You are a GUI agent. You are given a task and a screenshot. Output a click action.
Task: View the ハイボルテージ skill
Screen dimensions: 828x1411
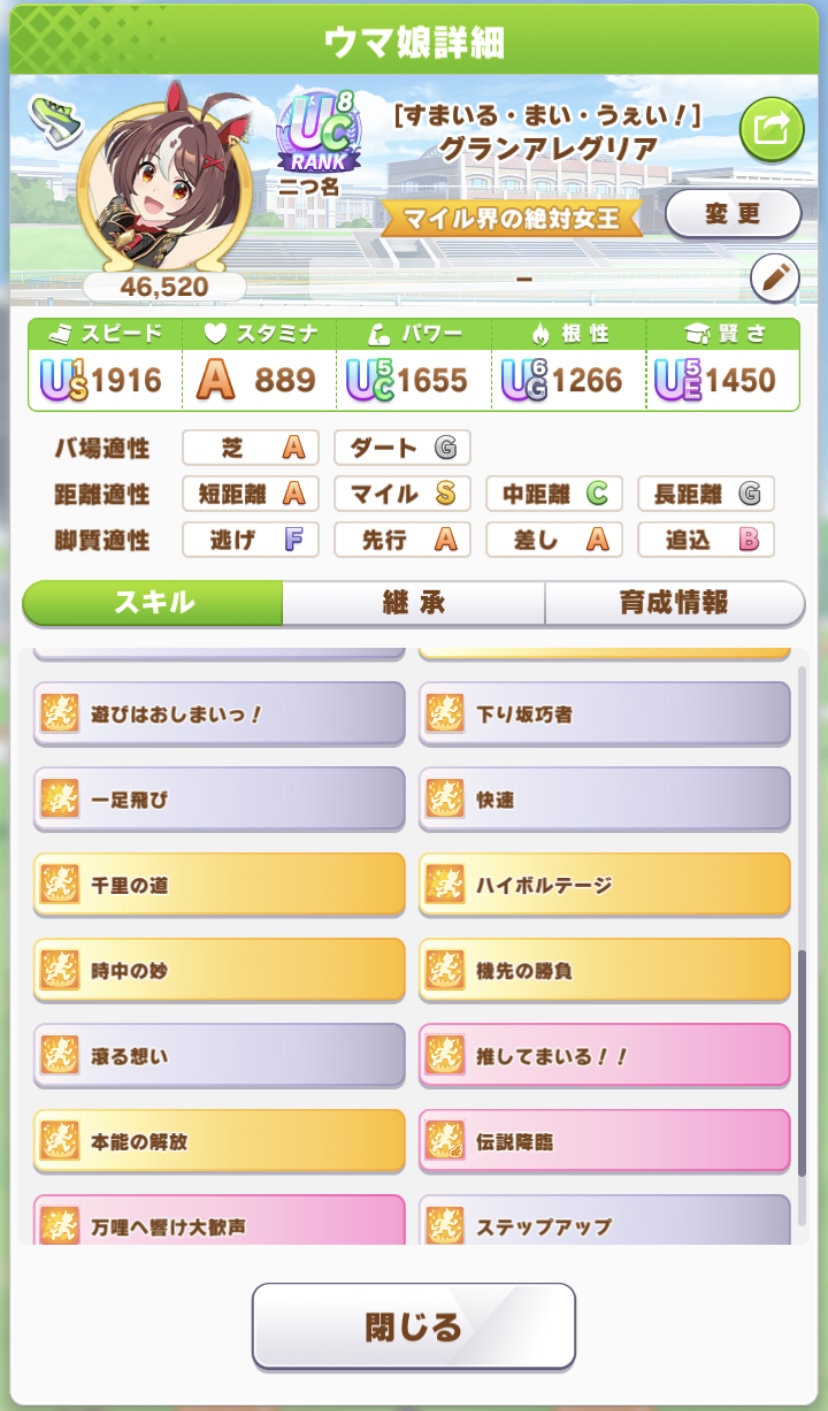pyautogui.click(x=604, y=884)
